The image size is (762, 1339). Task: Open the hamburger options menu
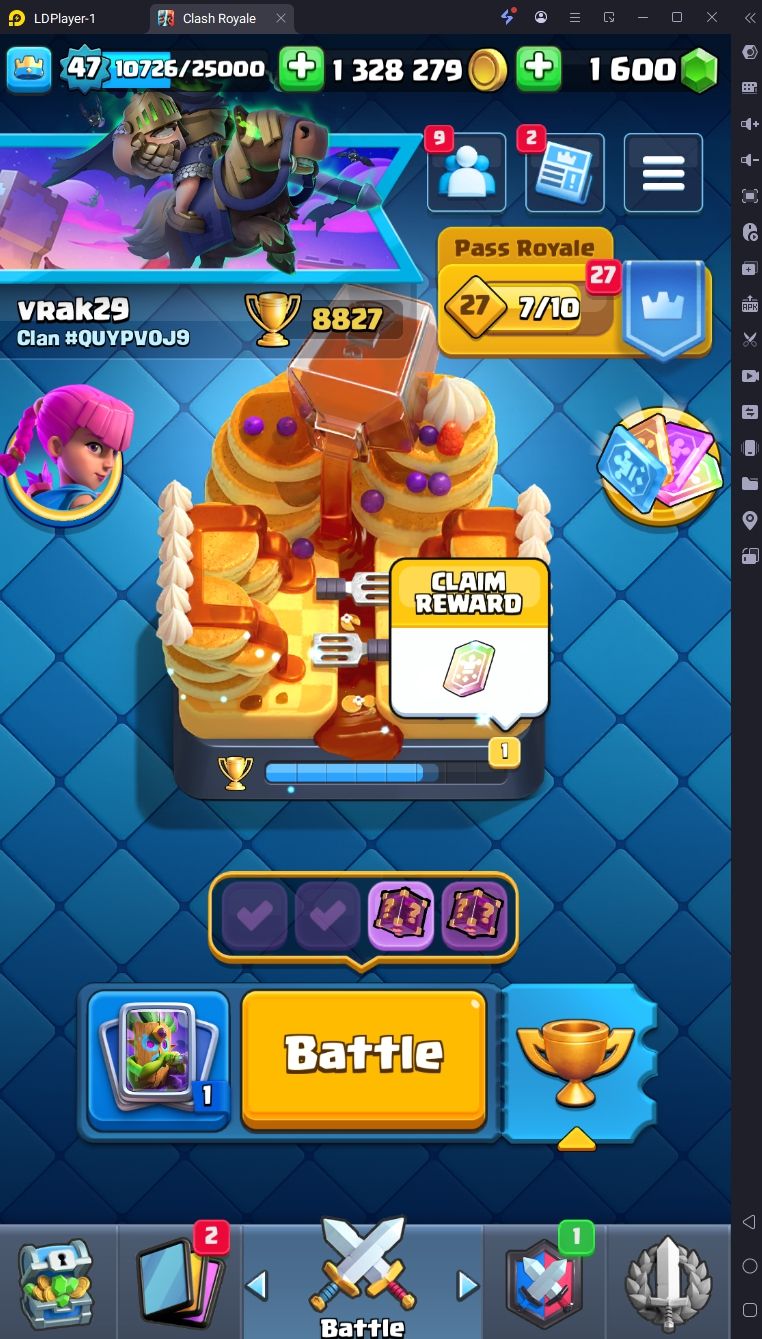[x=663, y=172]
